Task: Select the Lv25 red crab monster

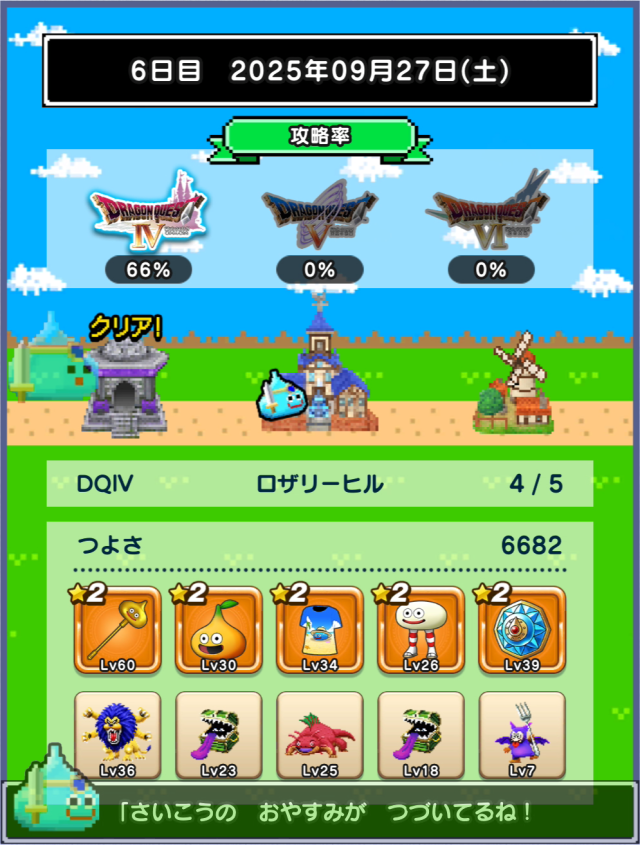Action: (320, 735)
